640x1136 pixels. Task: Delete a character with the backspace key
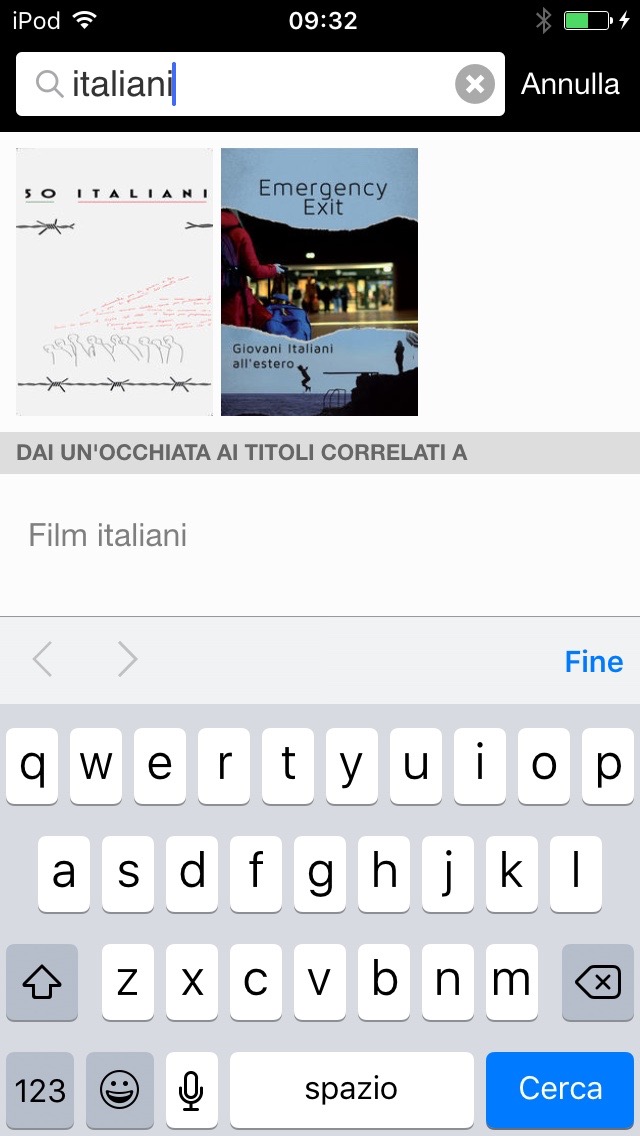pyautogui.click(x=598, y=983)
